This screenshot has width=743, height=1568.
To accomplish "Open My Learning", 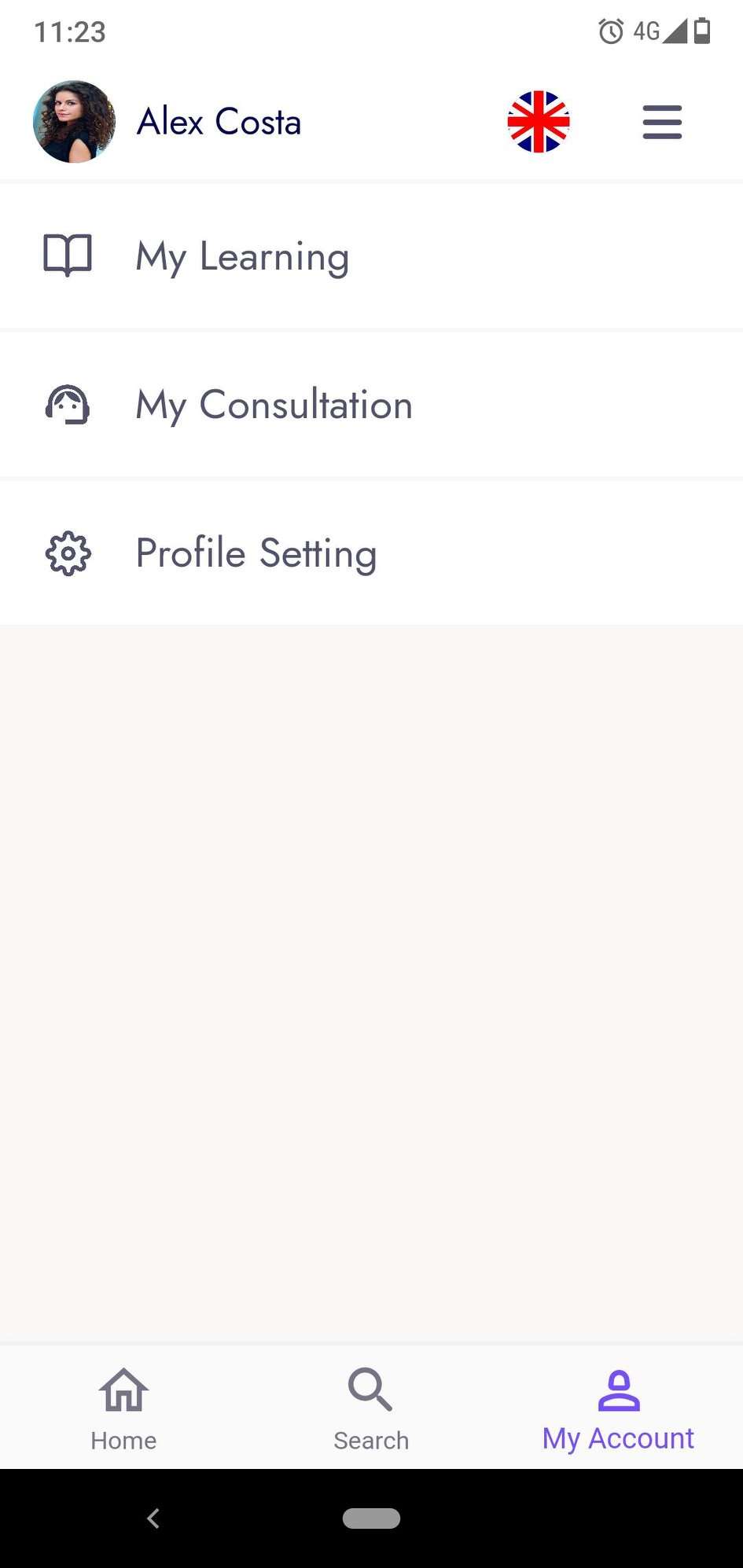I will [242, 256].
